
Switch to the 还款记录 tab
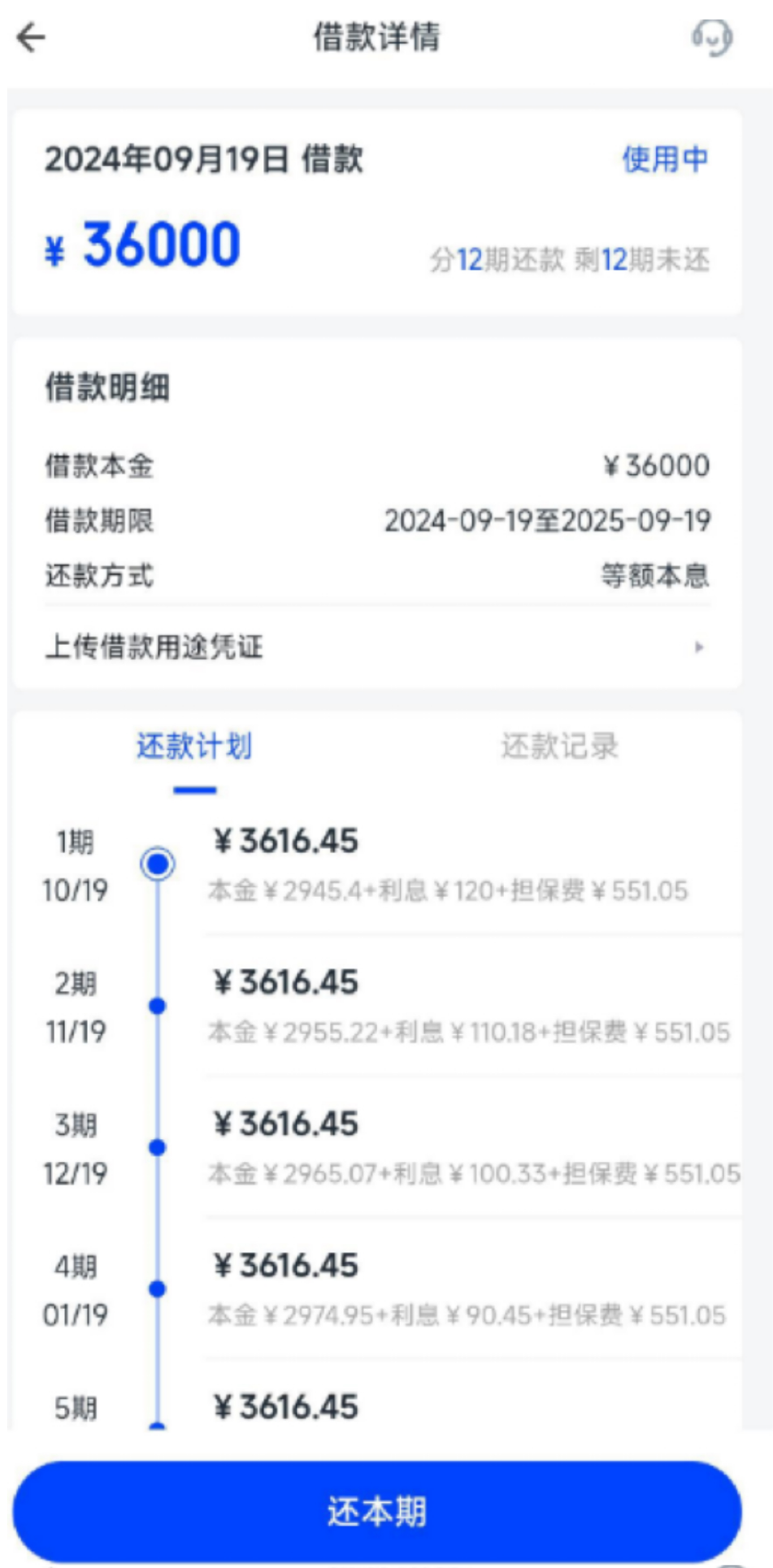pos(559,746)
